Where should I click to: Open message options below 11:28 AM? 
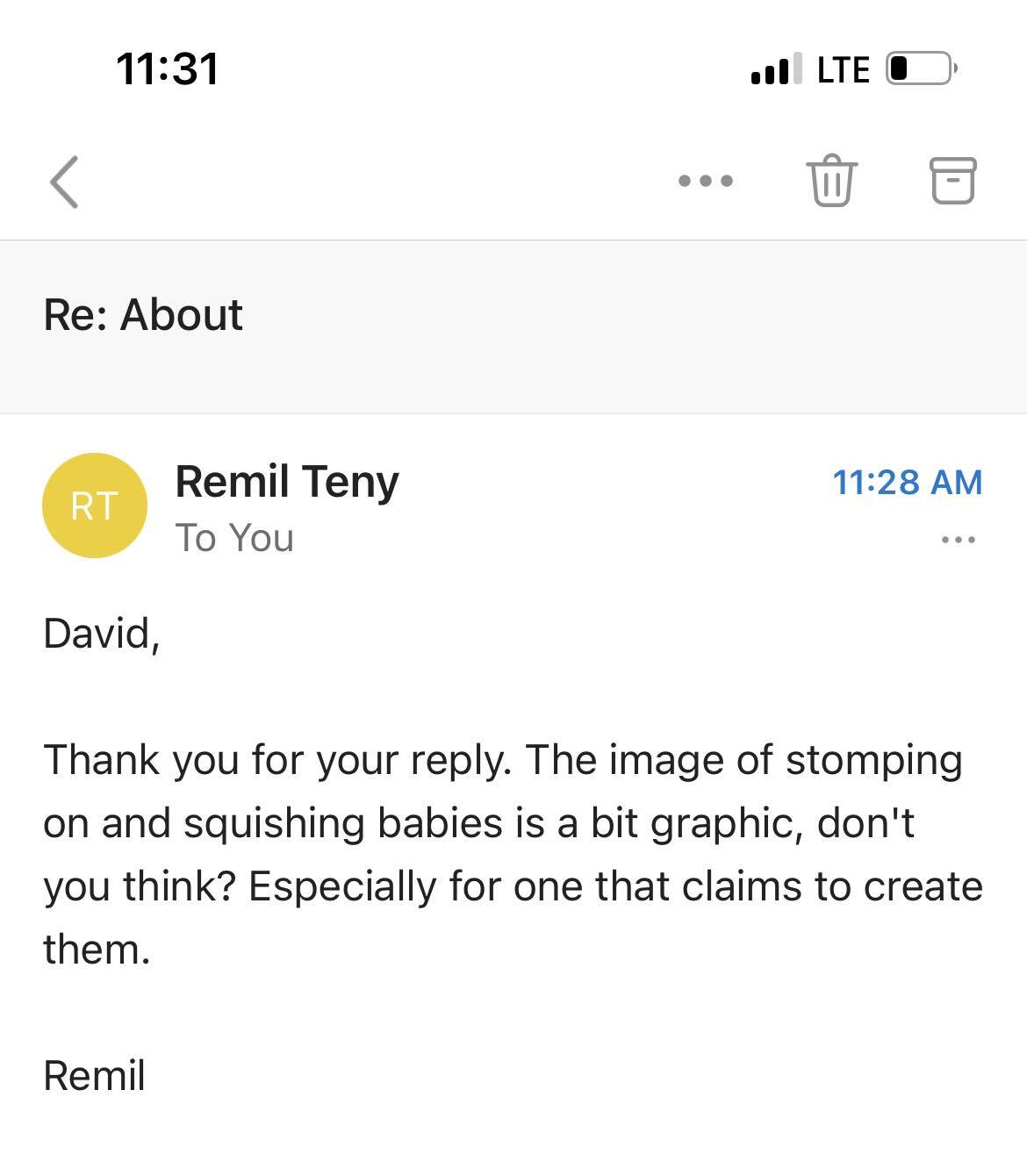pos(958,540)
